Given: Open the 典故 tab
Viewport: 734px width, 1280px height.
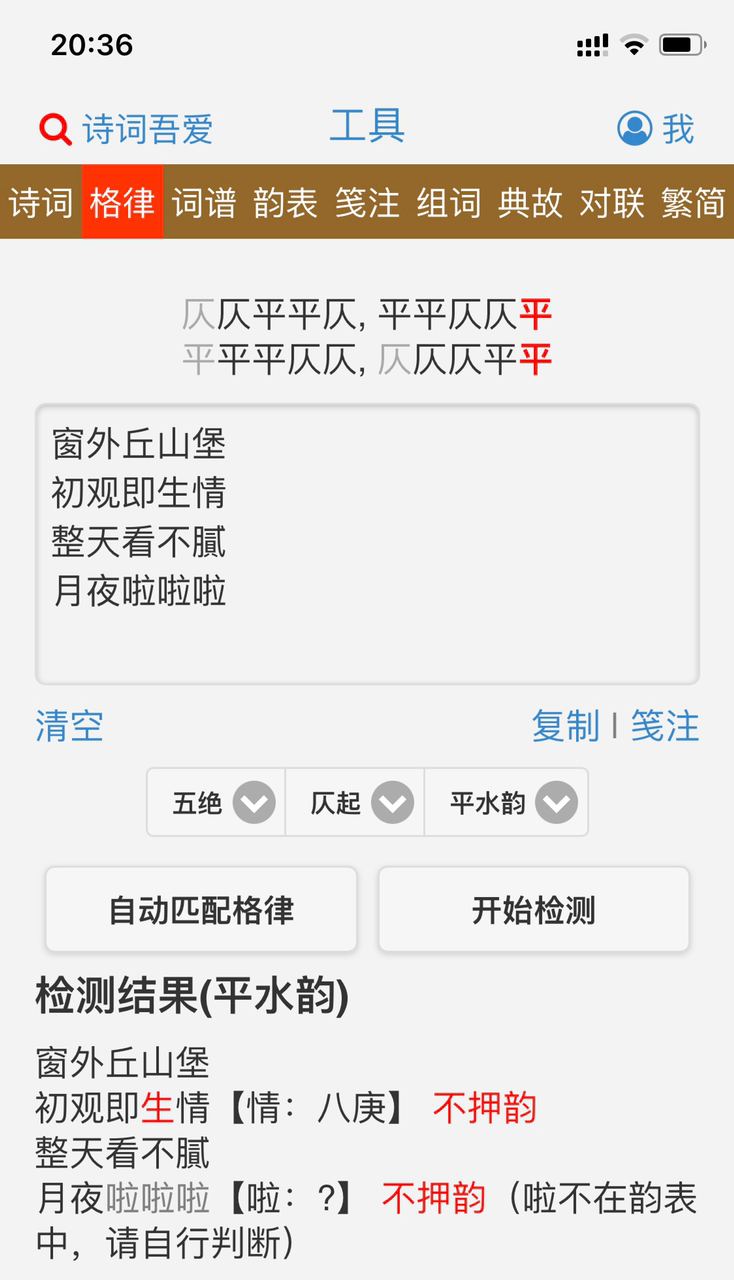Looking at the screenshot, I should [x=530, y=202].
